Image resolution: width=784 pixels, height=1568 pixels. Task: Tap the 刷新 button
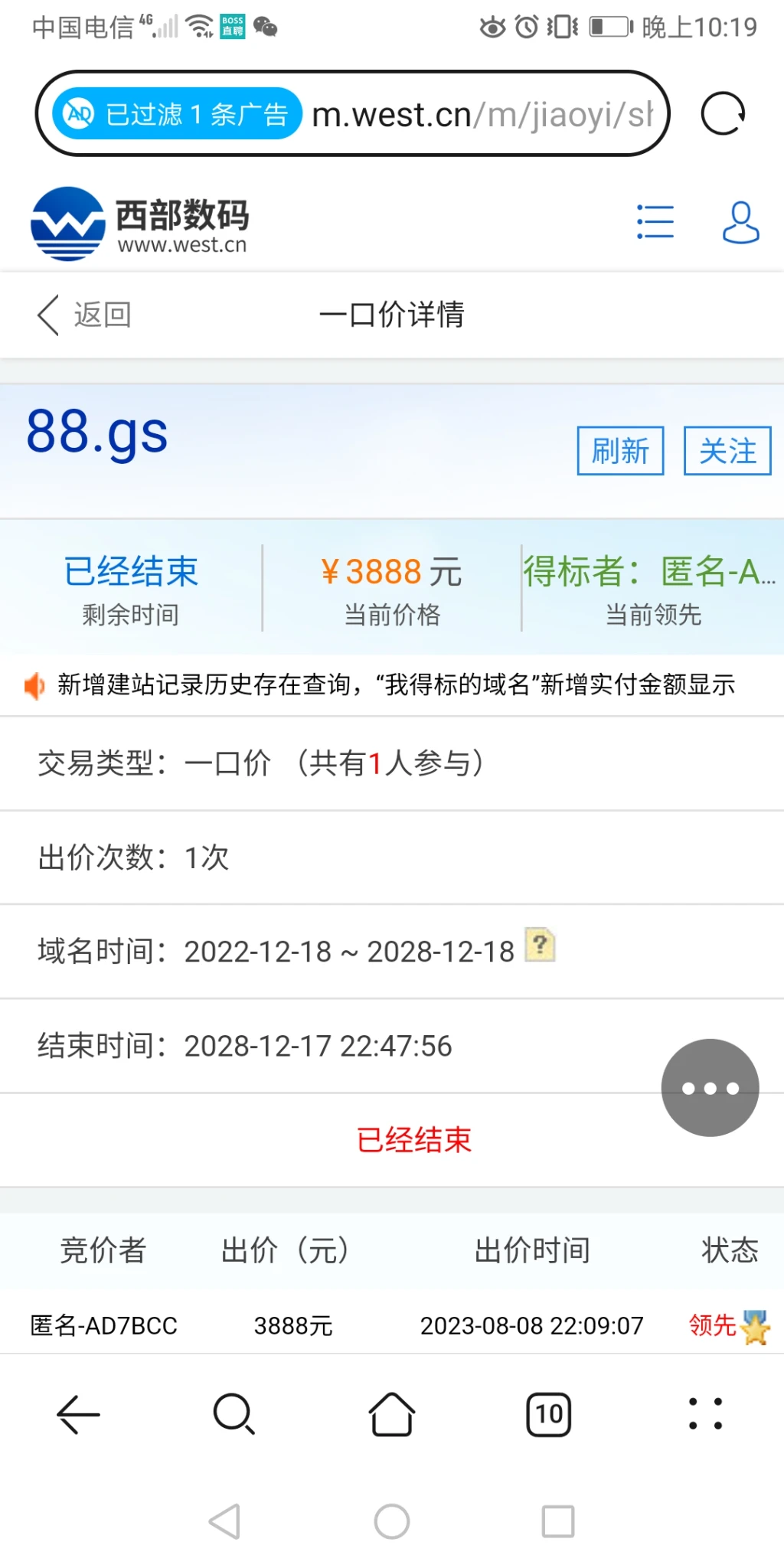(x=620, y=451)
